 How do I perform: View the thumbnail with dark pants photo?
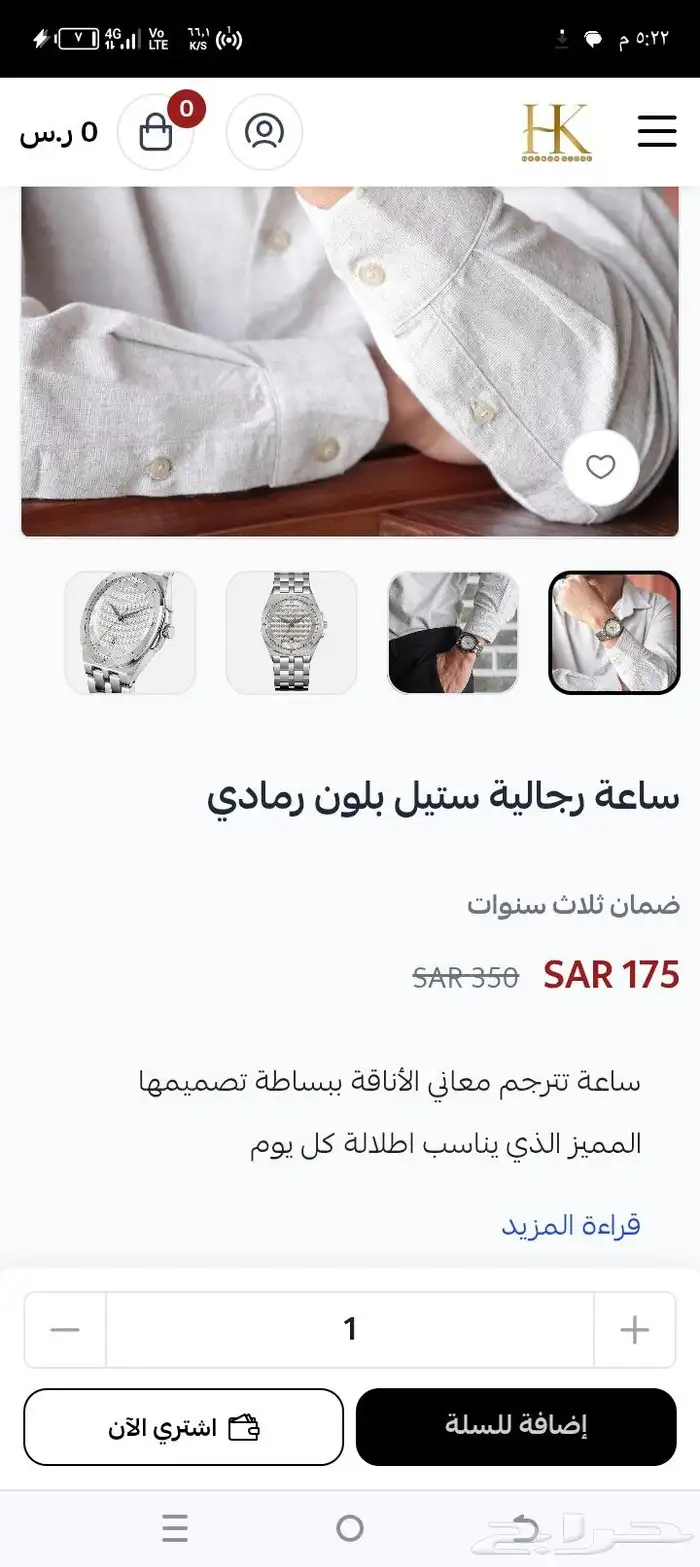click(453, 632)
